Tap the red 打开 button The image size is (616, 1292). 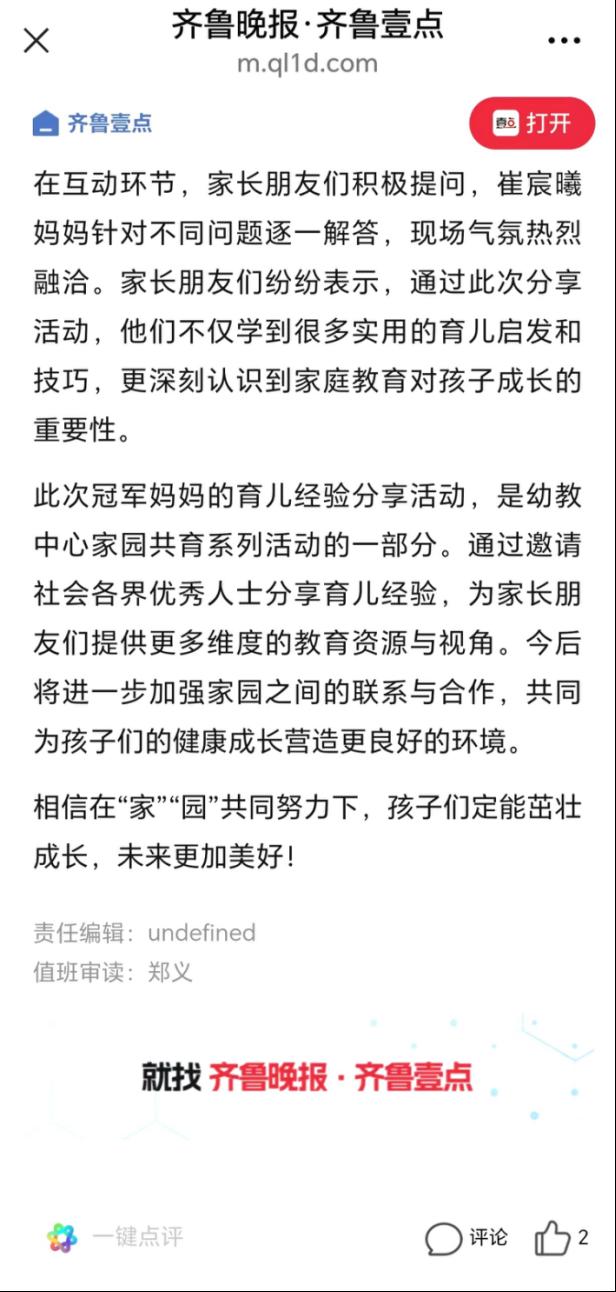[532, 123]
